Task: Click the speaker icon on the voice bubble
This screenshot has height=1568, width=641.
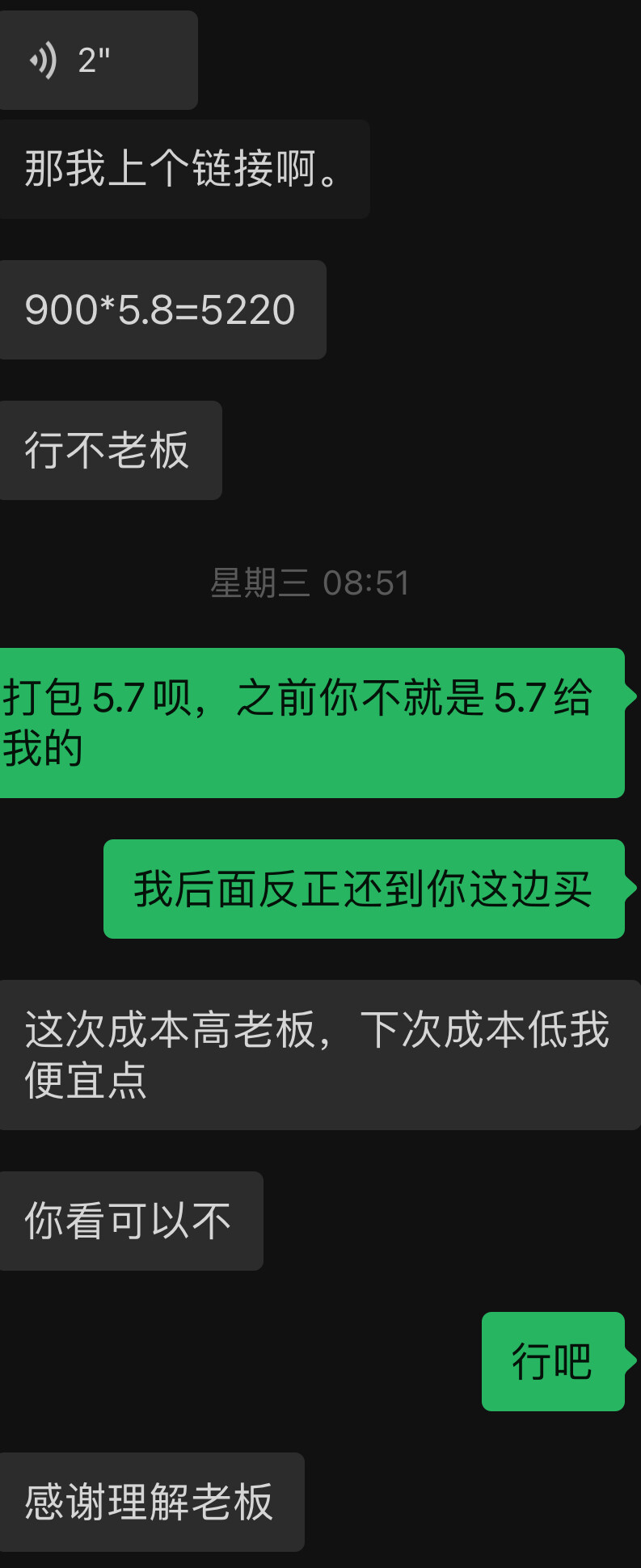Action: click(44, 60)
